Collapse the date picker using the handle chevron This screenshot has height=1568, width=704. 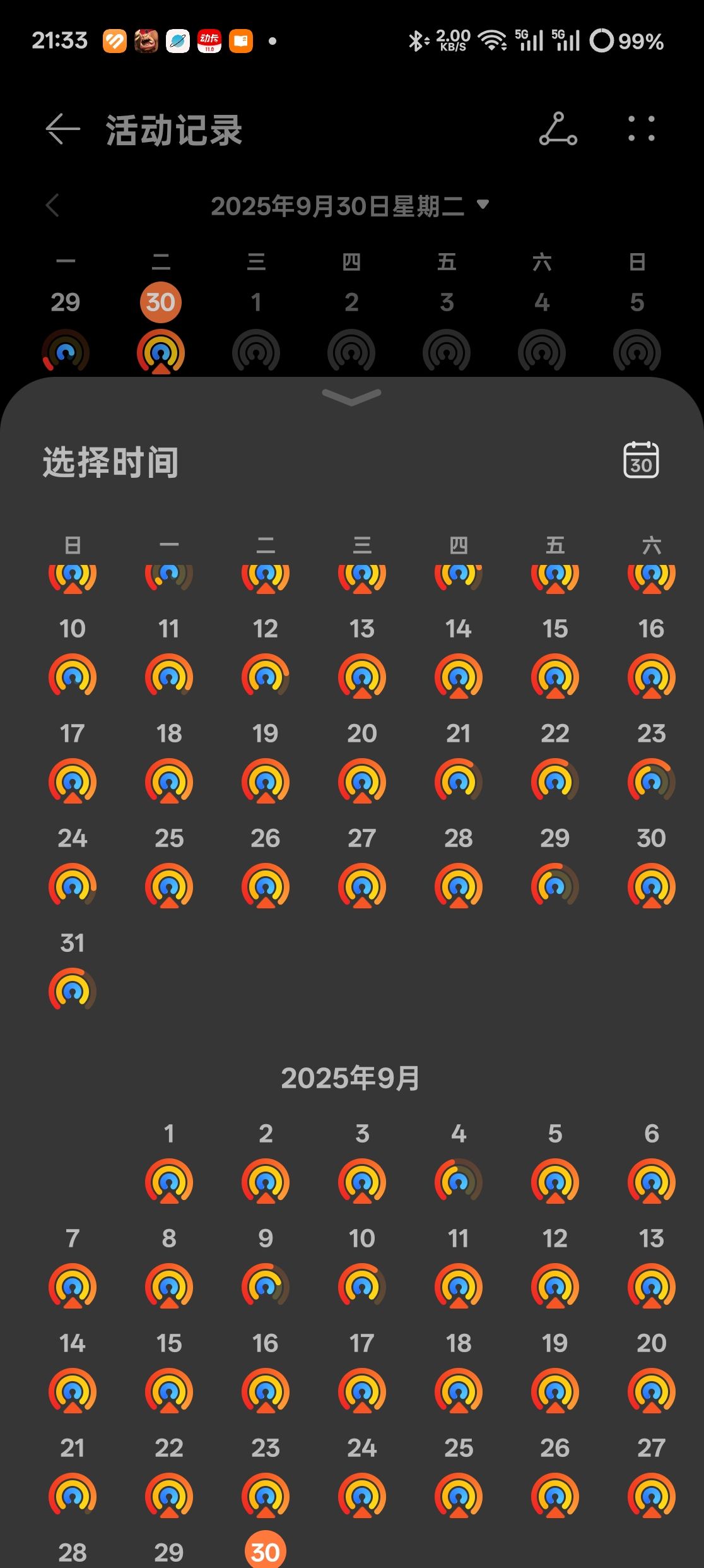[x=351, y=397]
